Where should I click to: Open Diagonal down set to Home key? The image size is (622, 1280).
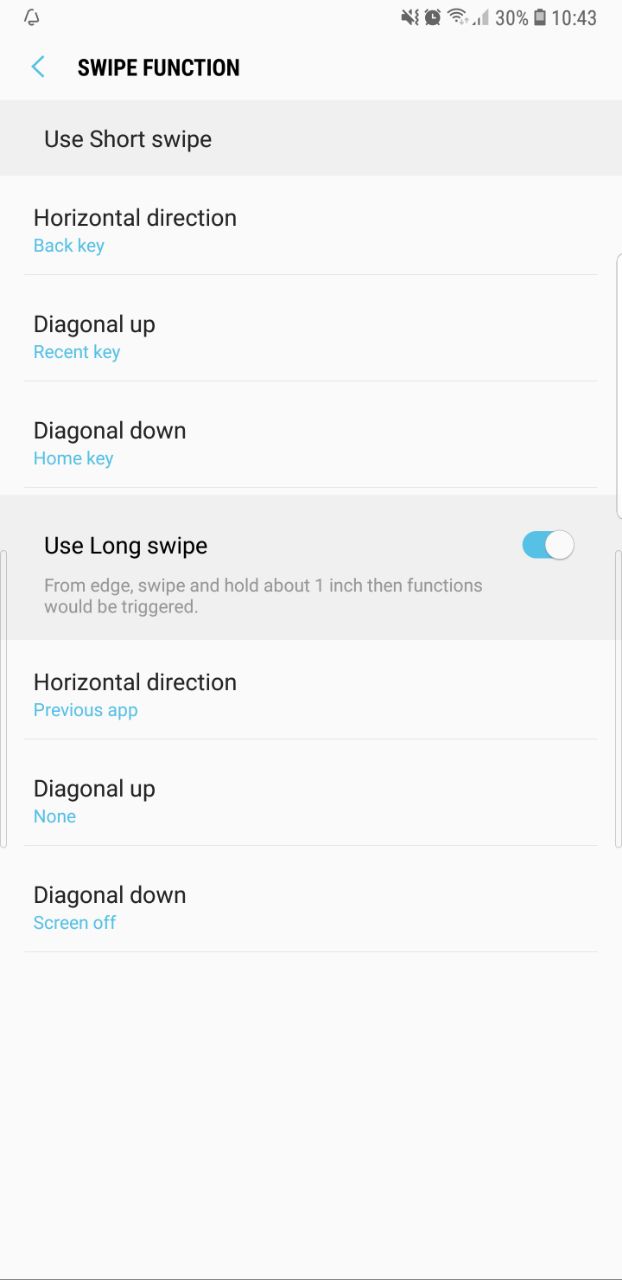(311, 443)
